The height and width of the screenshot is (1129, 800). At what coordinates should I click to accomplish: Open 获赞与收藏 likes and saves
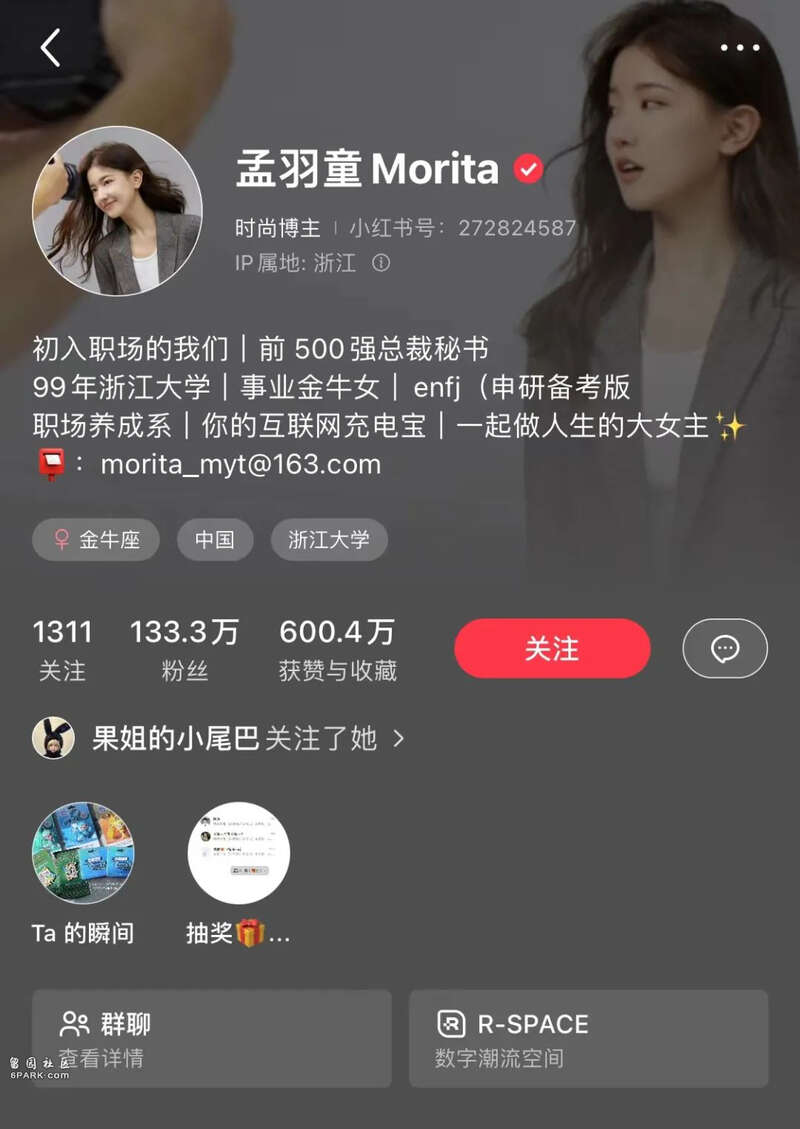(x=337, y=649)
